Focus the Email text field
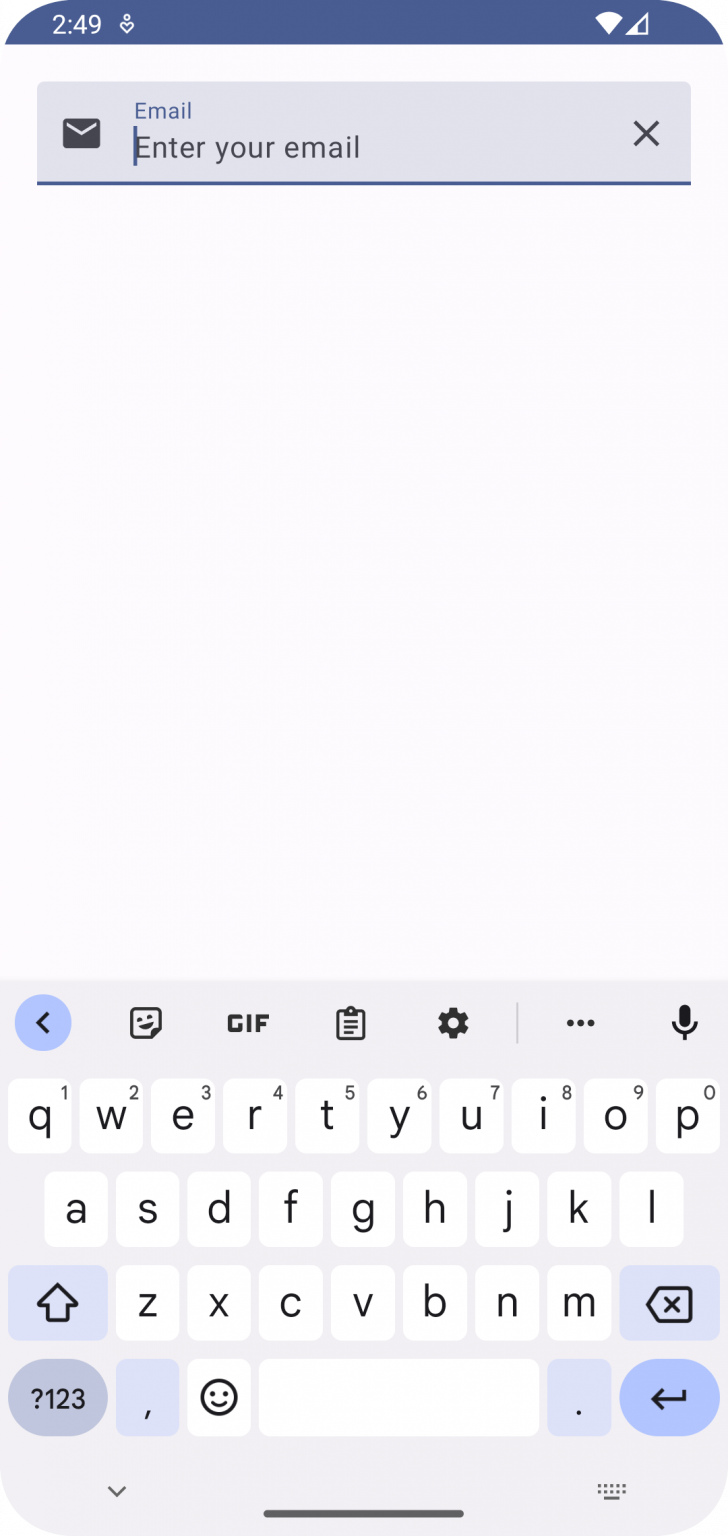 coord(370,147)
